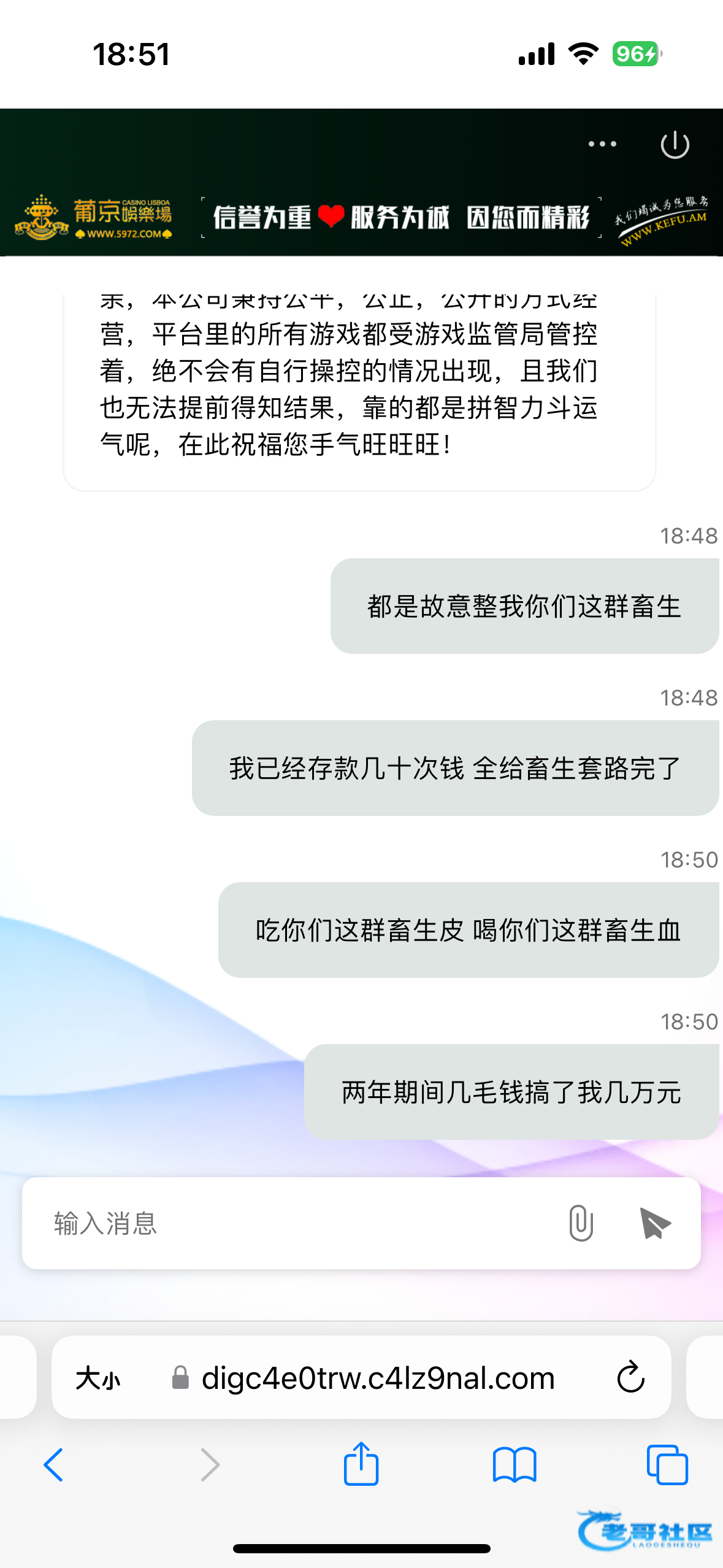Tap the address bar URL digc4e0trw.c4lz9nal.com

[x=377, y=1379]
